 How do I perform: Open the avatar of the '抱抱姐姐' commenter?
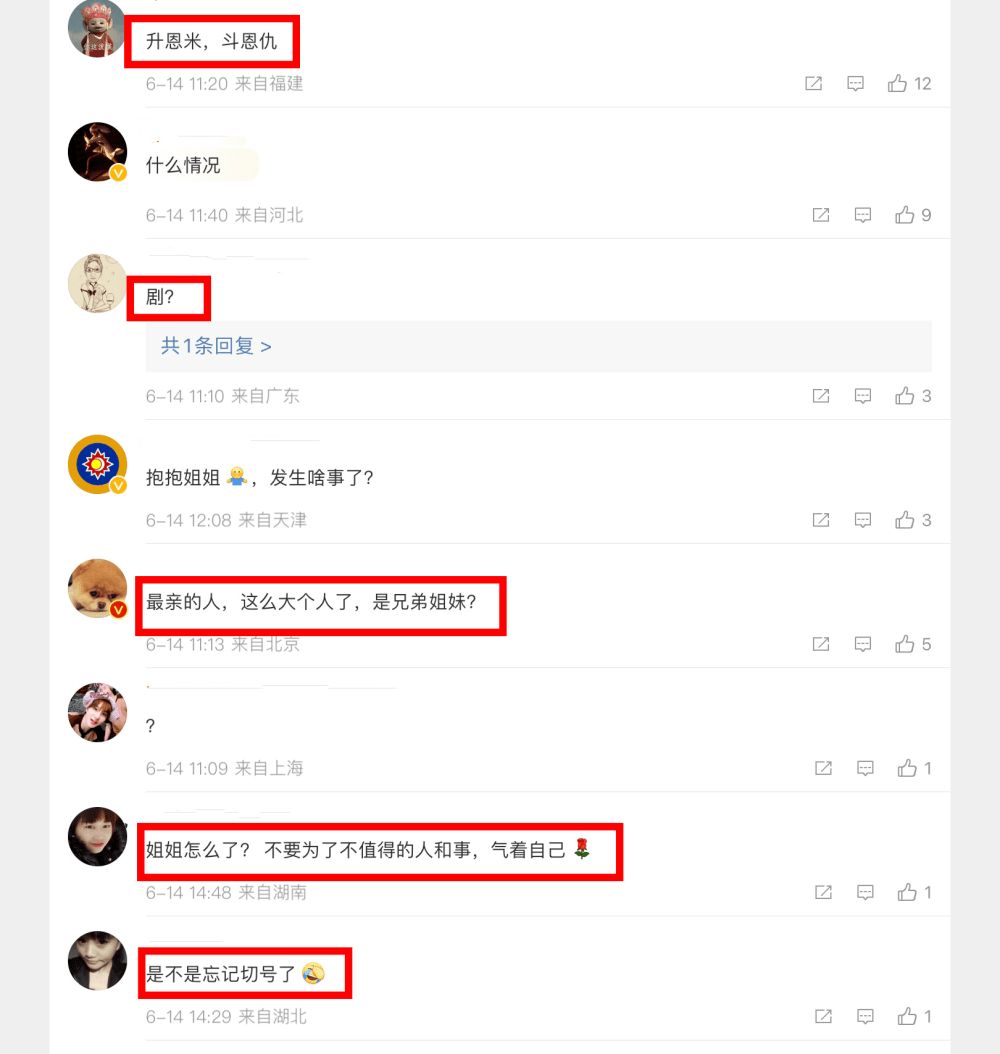pos(97,464)
